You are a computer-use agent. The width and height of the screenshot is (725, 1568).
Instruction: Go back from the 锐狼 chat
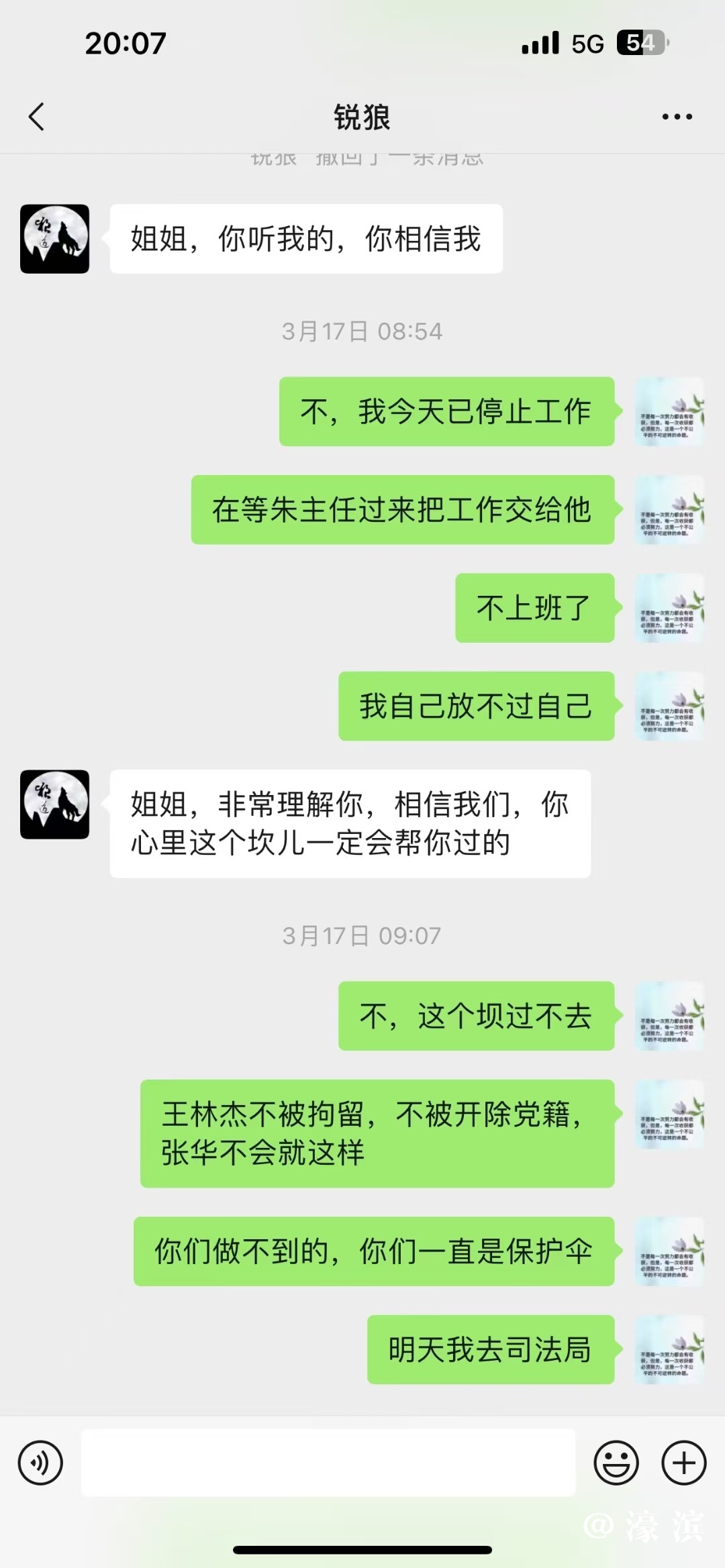tap(37, 117)
